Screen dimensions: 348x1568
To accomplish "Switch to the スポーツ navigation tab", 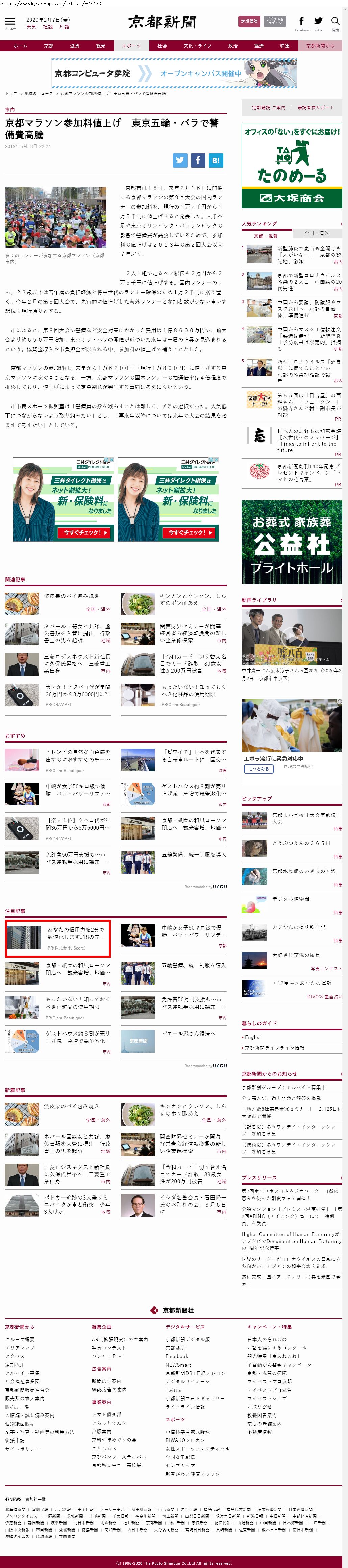I will click(131, 46).
